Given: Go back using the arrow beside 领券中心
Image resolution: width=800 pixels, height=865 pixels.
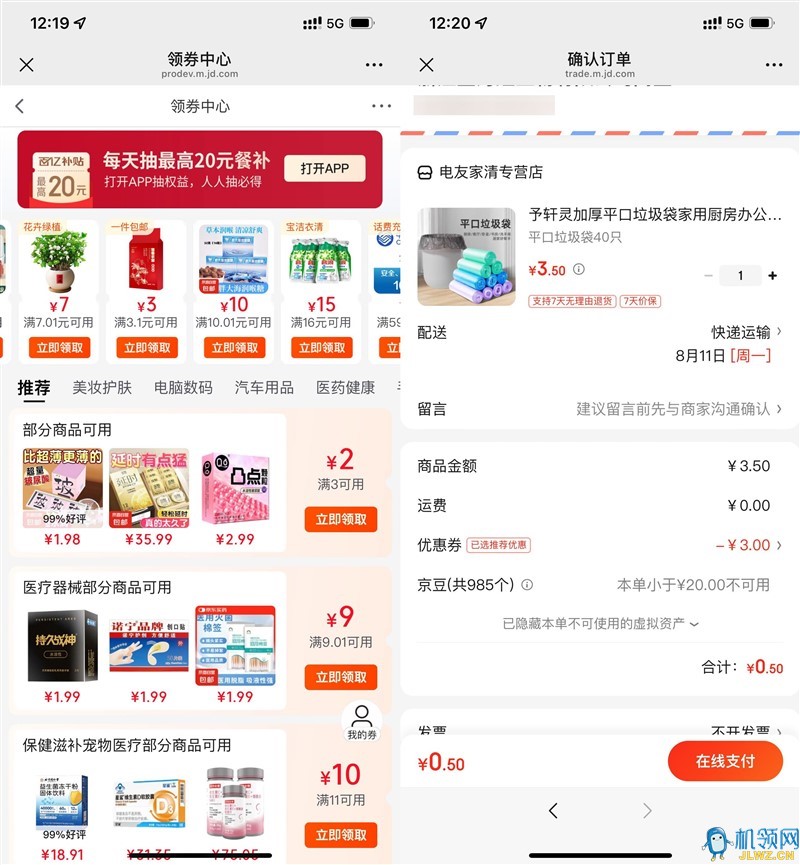Looking at the screenshot, I should (x=20, y=106).
